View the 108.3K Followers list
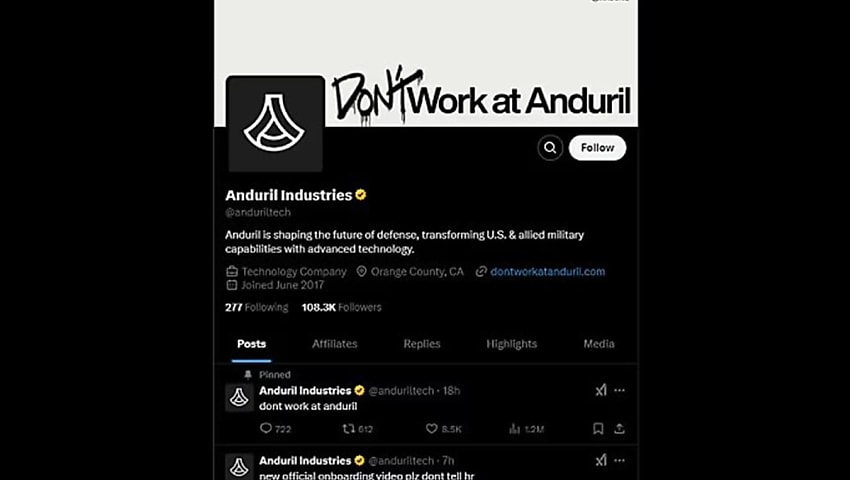The width and height of the screenshot is (850, 480). (x=341, y=307)
